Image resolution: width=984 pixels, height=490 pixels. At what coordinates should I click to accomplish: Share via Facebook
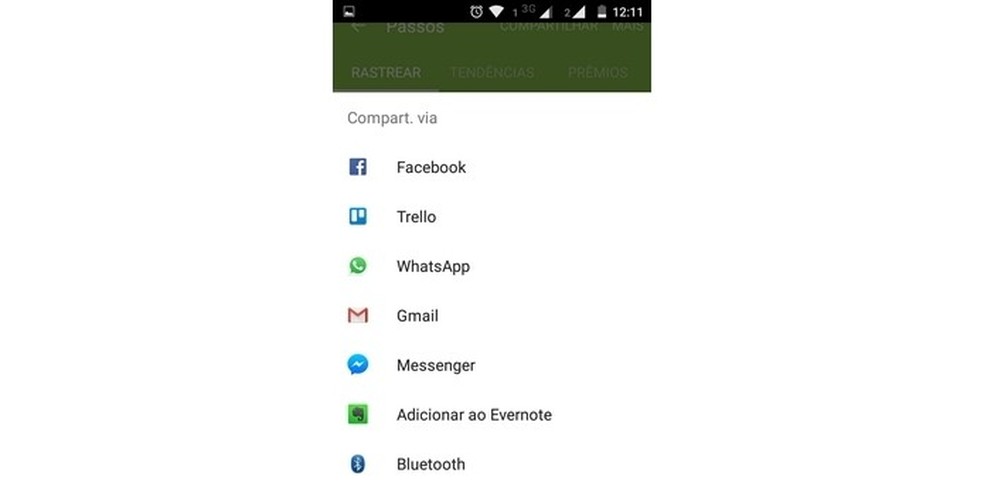click(431, 167)
